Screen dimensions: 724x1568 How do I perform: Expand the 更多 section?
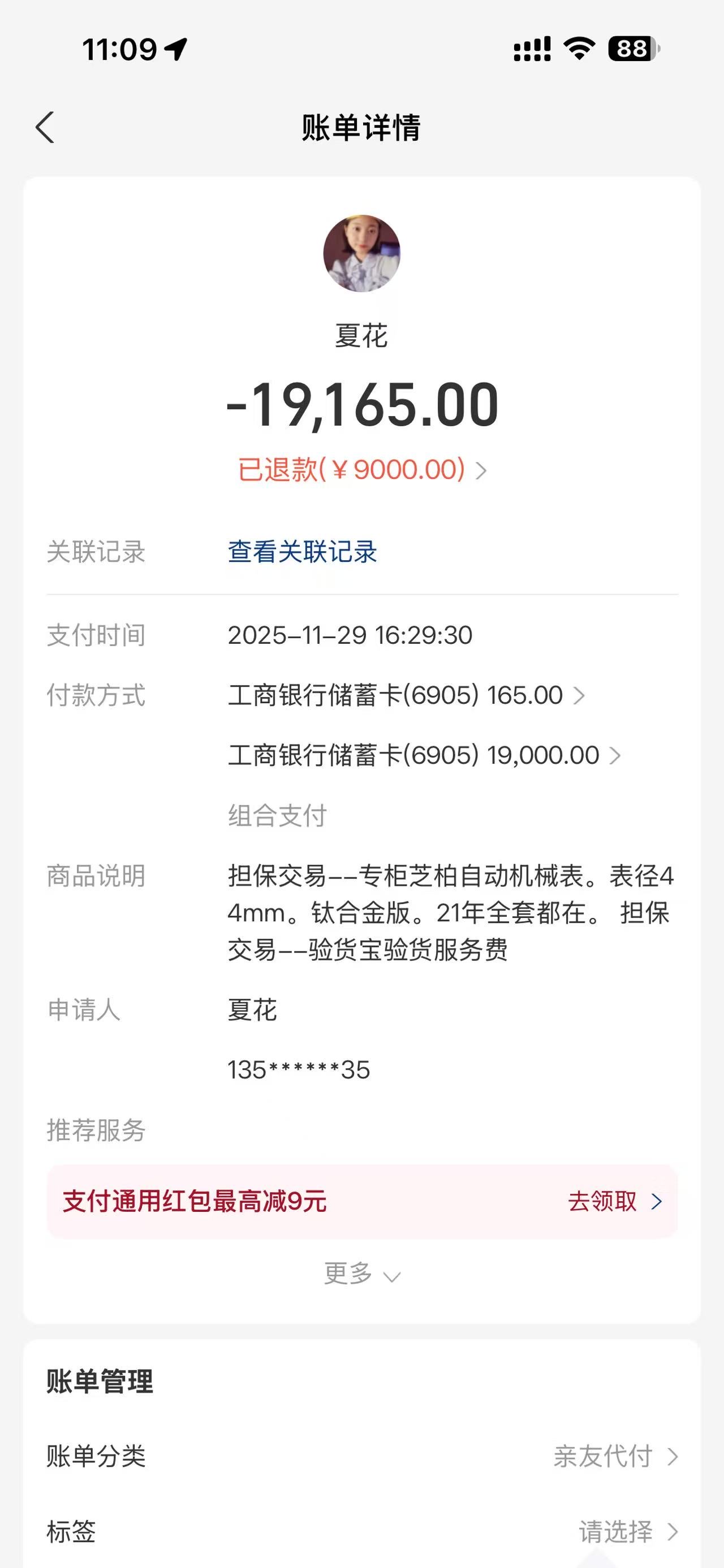[361, 1274]
